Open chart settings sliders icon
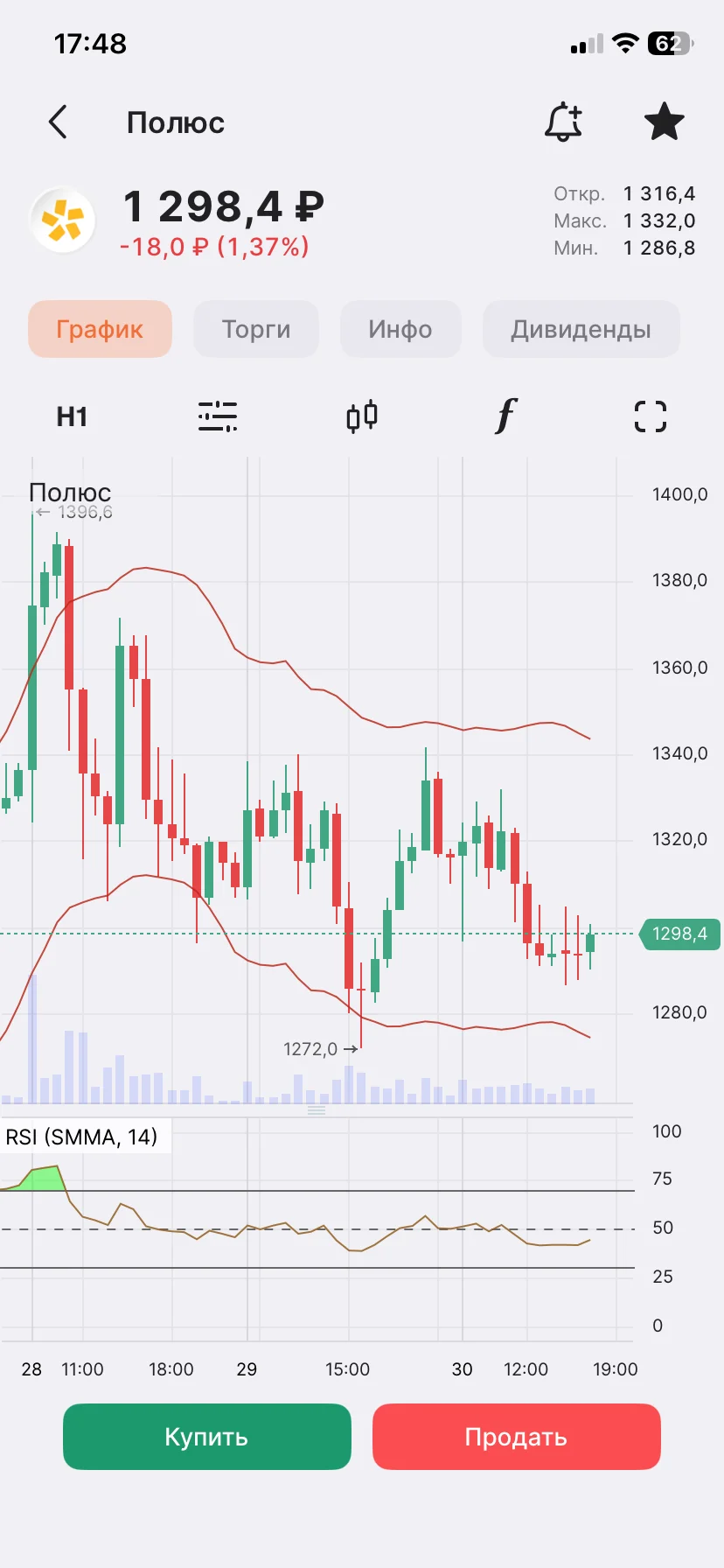724x1568 pixels. [217, 416]
